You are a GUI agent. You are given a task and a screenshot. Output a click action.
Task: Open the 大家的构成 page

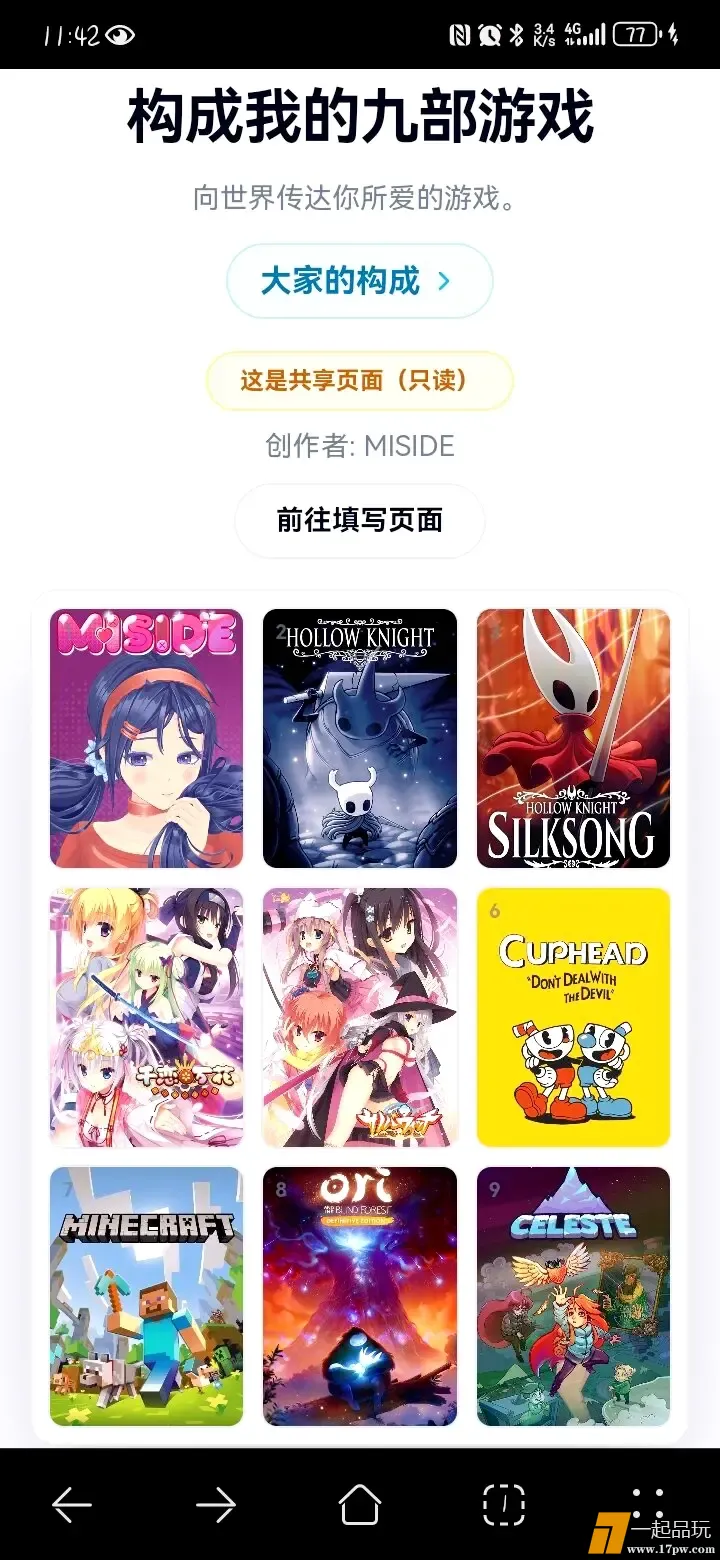pyautogui.click(x=359, y=281)
